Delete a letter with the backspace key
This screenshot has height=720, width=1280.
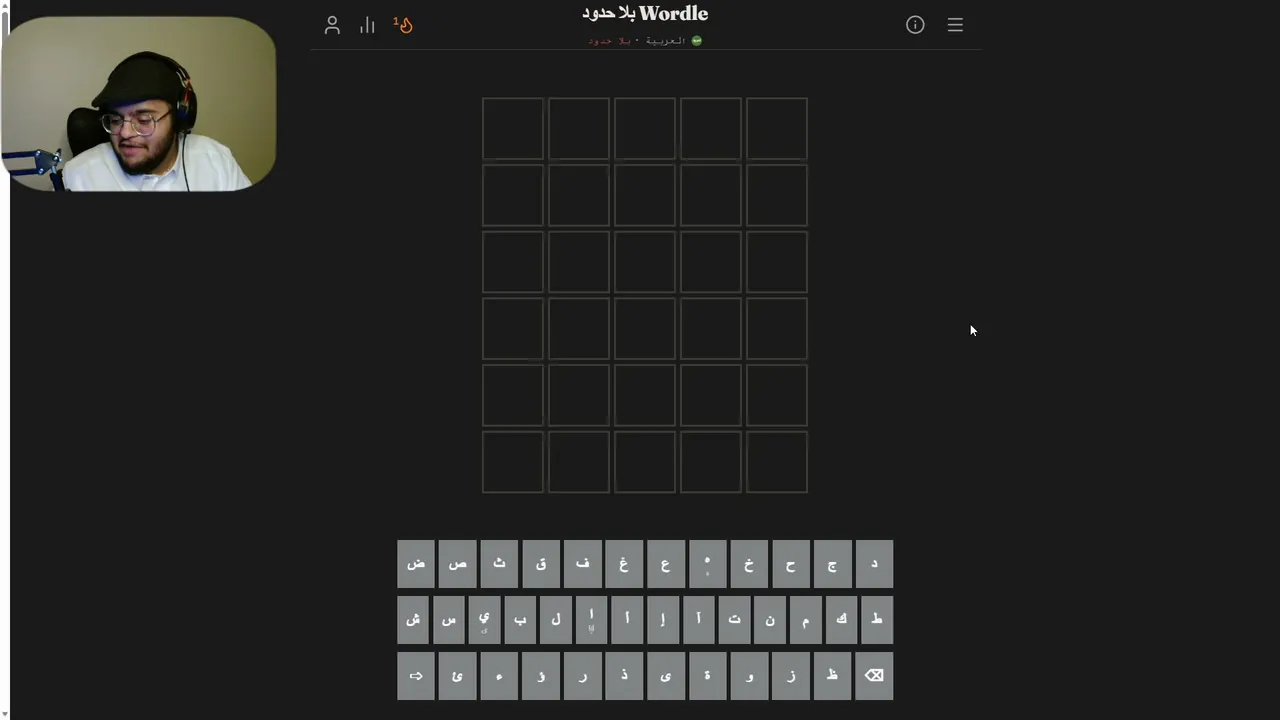coord(874,676)
